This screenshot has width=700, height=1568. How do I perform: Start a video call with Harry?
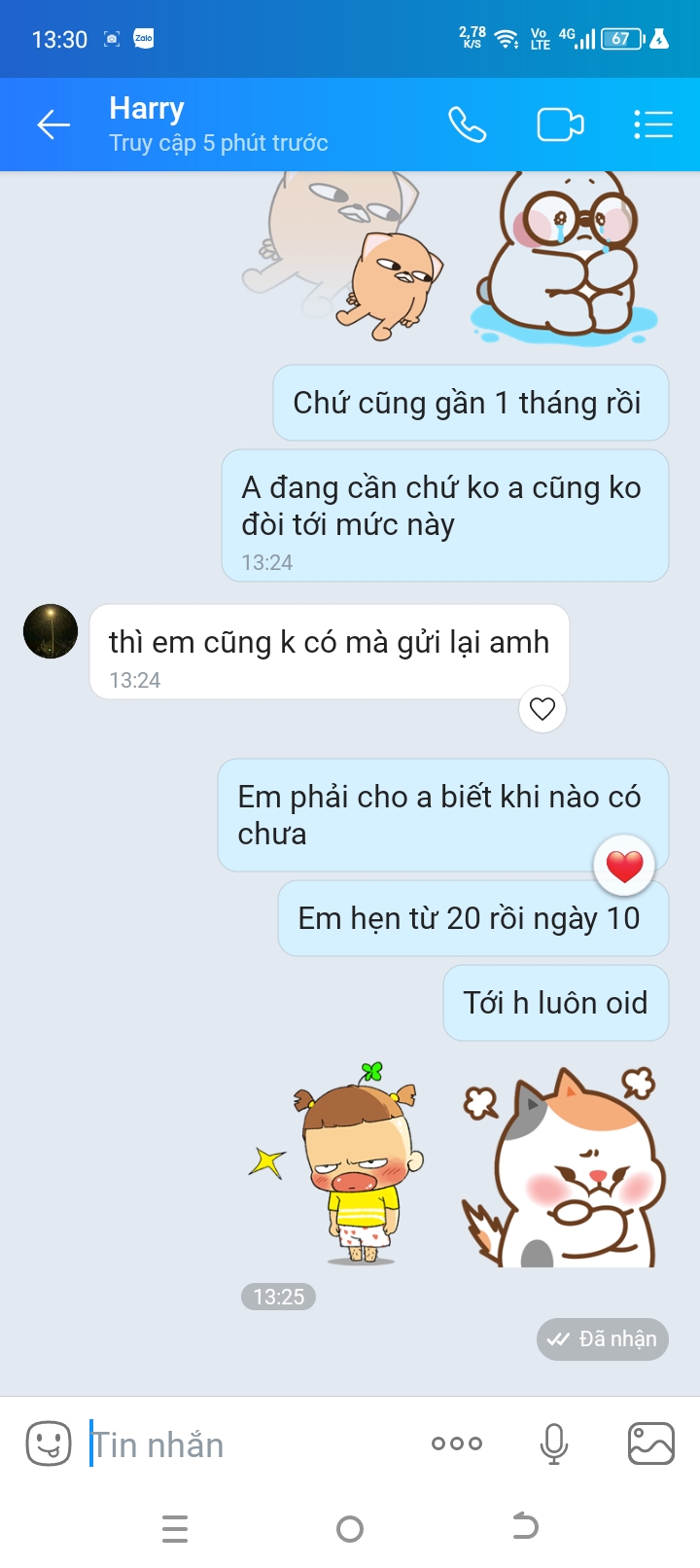tap(560, 125)
